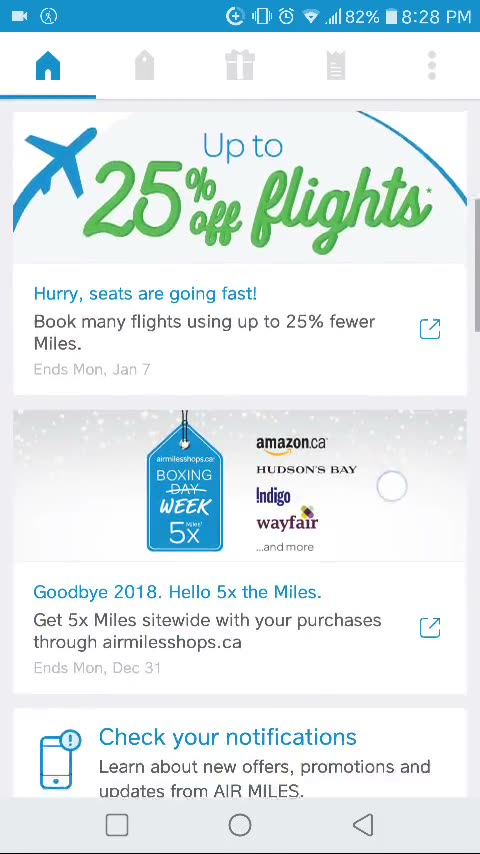Open the Check your notifications card

point(240,753)
